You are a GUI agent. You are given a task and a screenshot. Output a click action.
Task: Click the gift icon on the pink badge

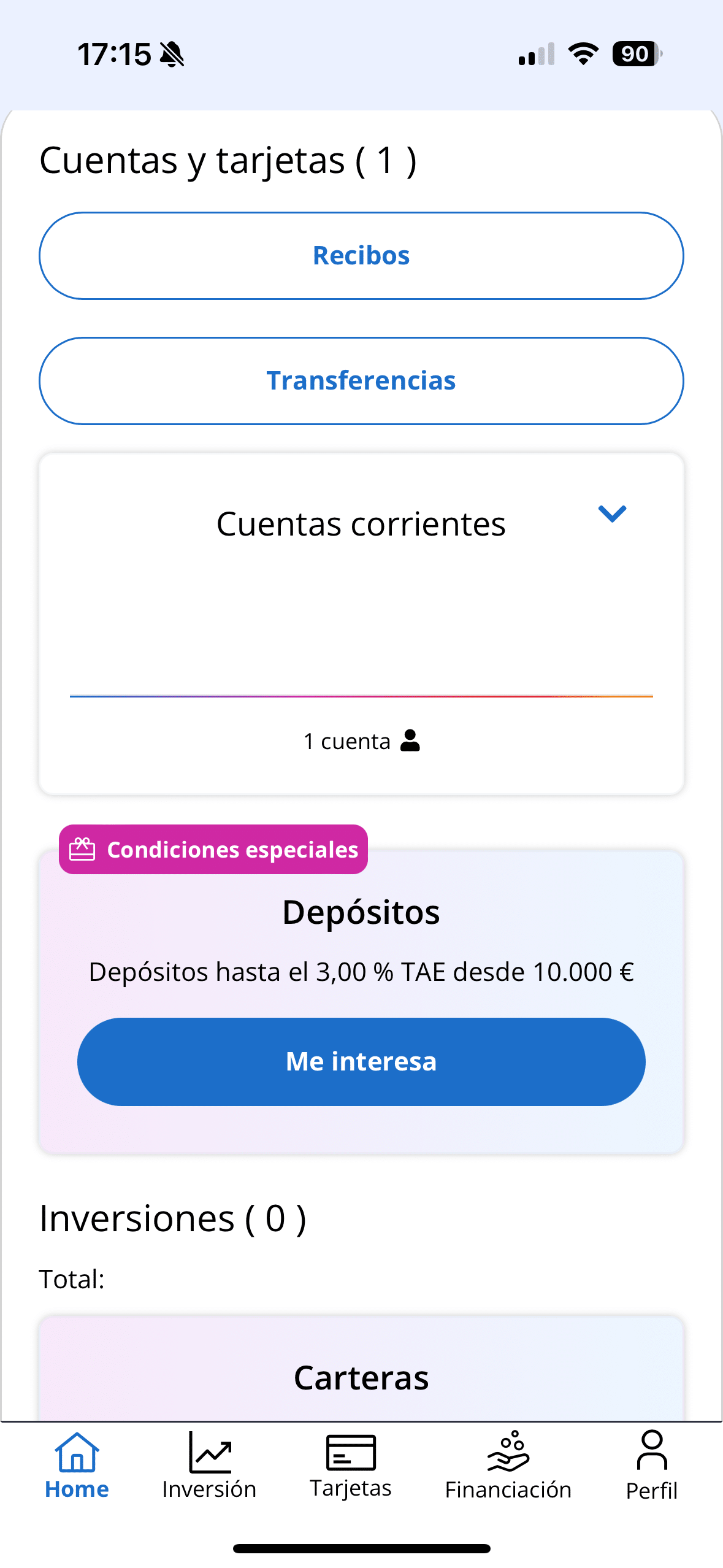(x=82, y=850)
